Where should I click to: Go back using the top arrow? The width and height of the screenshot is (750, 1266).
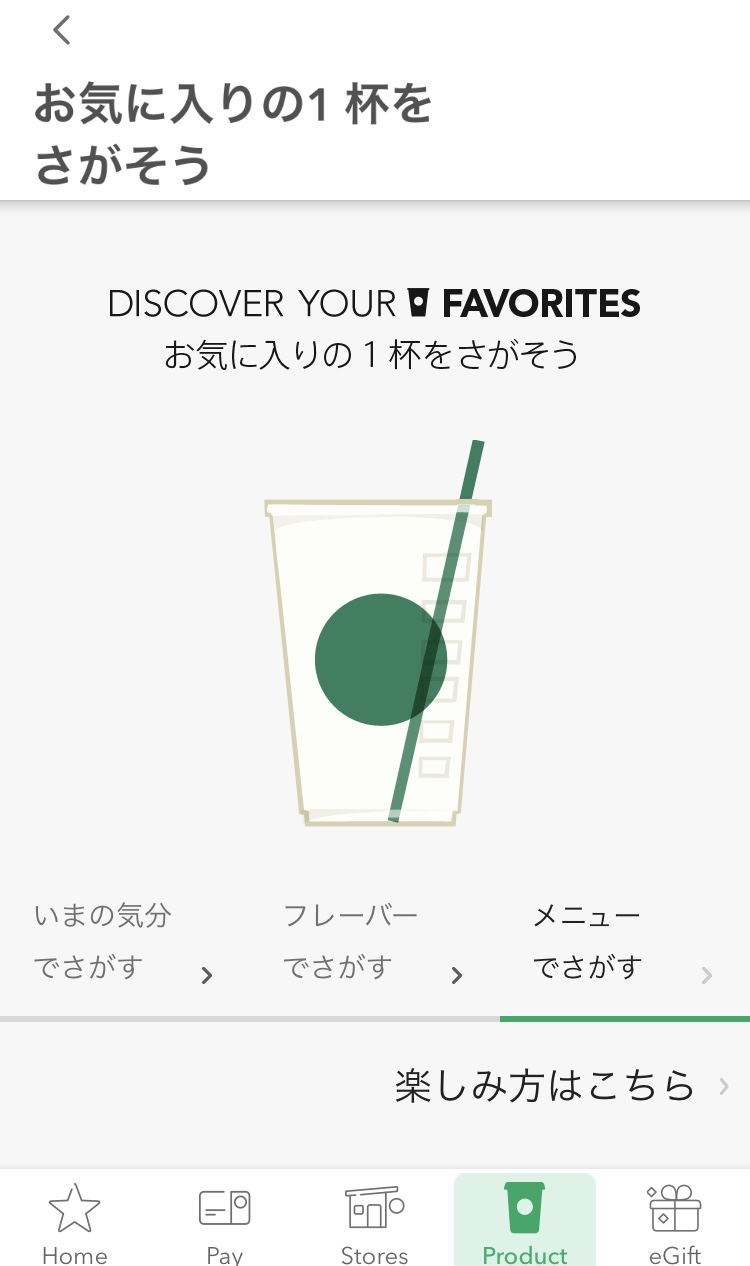tap(62, 31)
